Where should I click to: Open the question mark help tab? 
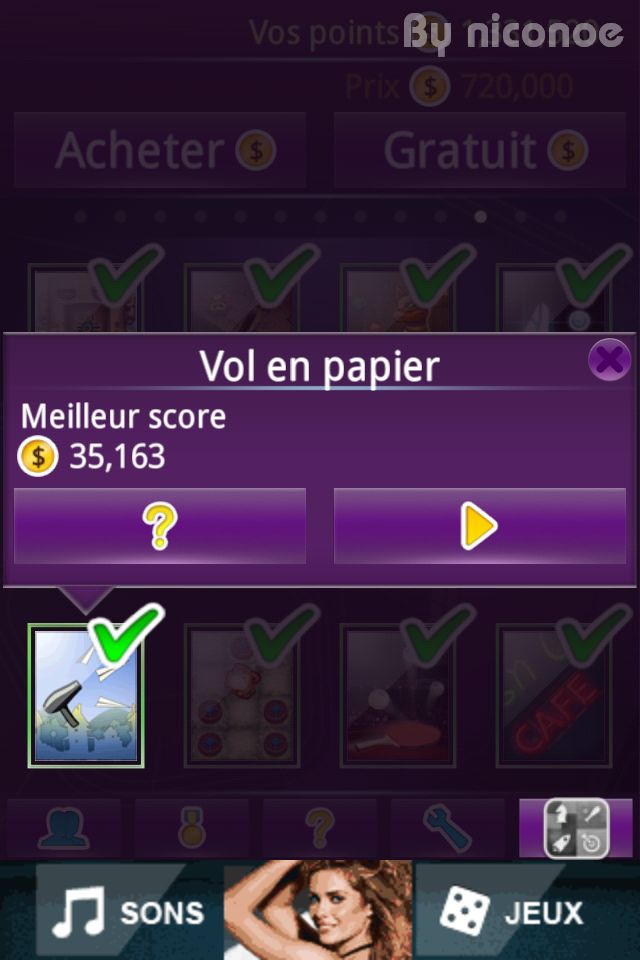(x=320, y=828)
